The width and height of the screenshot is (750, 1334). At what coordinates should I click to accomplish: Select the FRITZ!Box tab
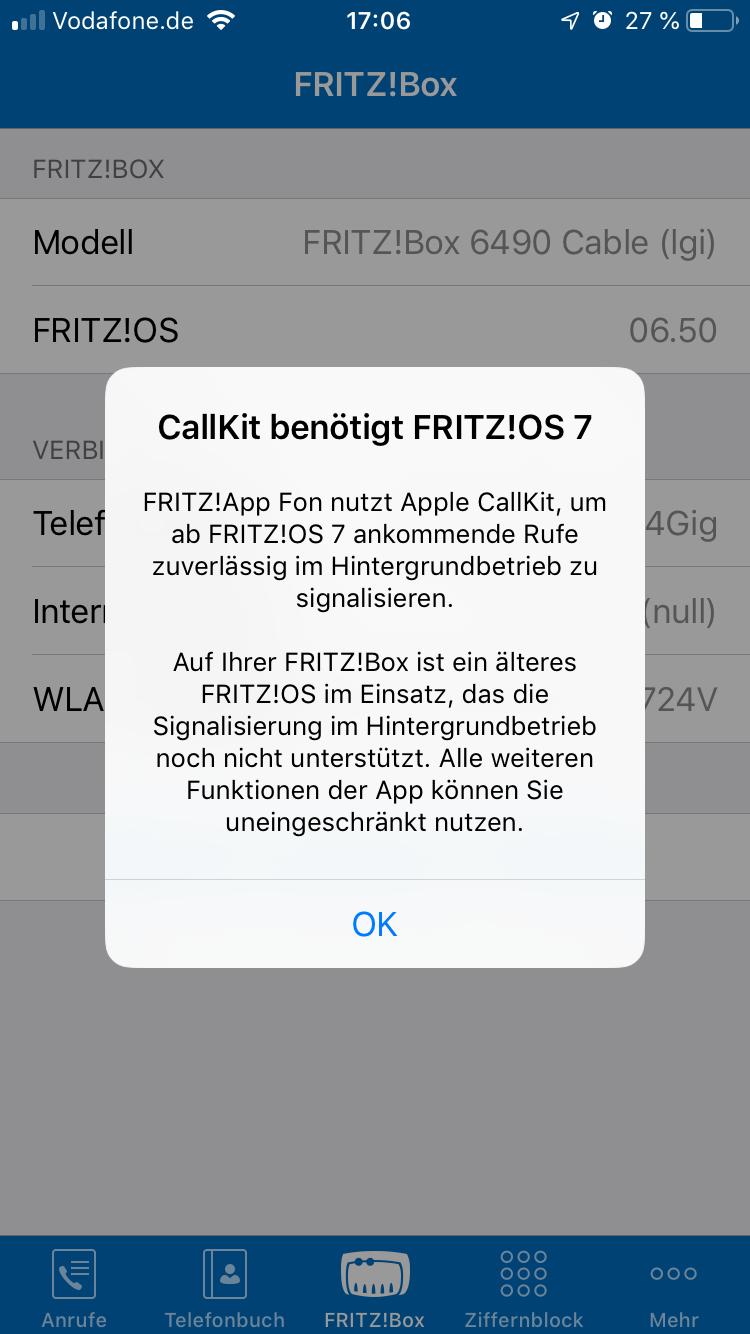pos(375,1286)
